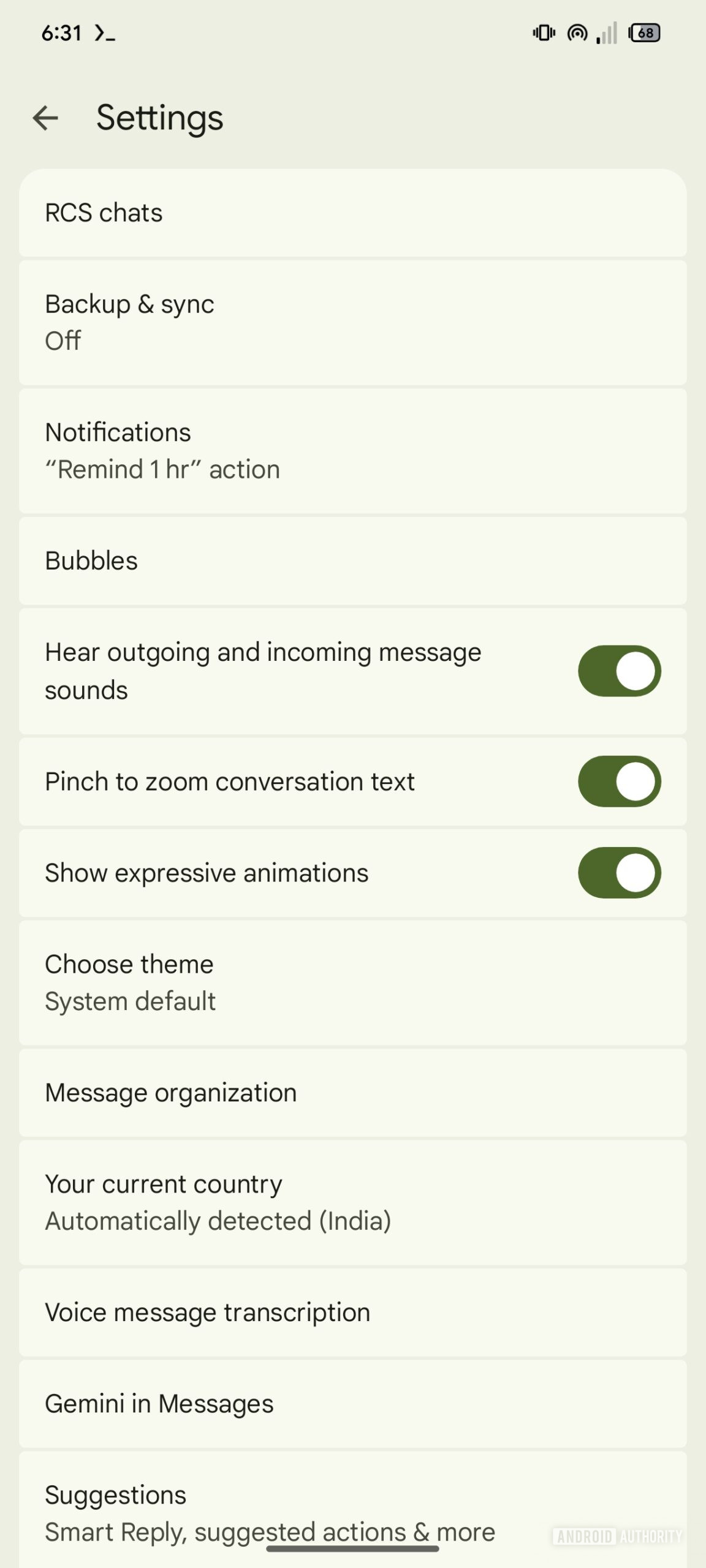
Task: Disable pinch to zoom conversation text
Action: (619, 782)
